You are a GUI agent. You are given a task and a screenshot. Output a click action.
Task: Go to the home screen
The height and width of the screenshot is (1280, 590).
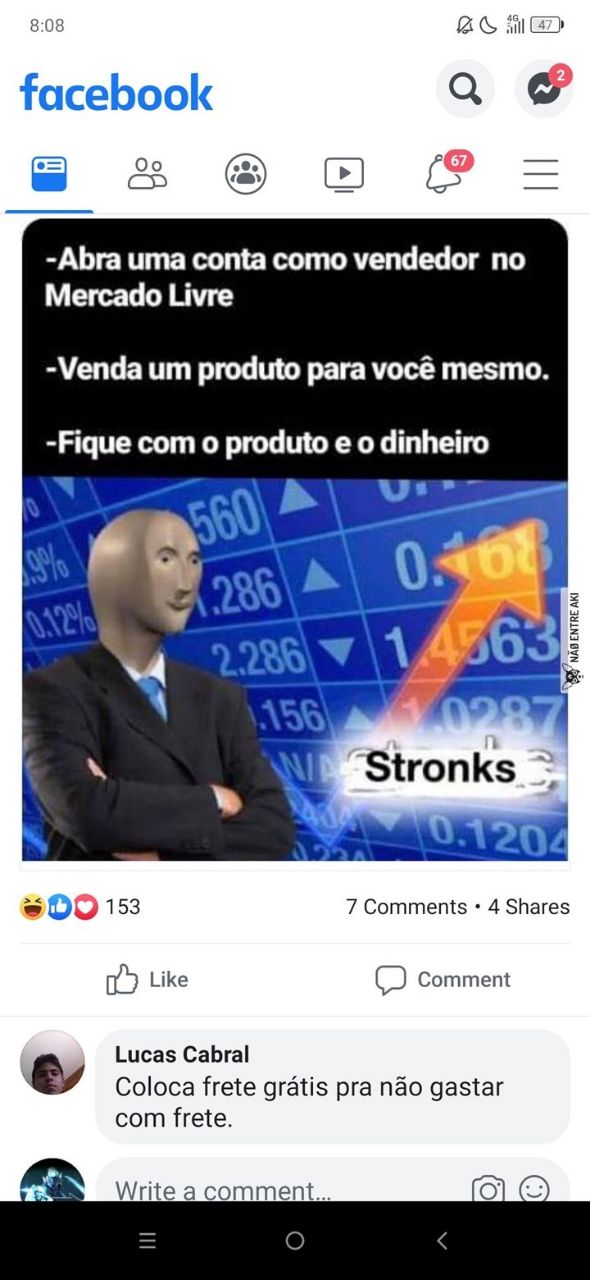click(x=295, y=1241)
